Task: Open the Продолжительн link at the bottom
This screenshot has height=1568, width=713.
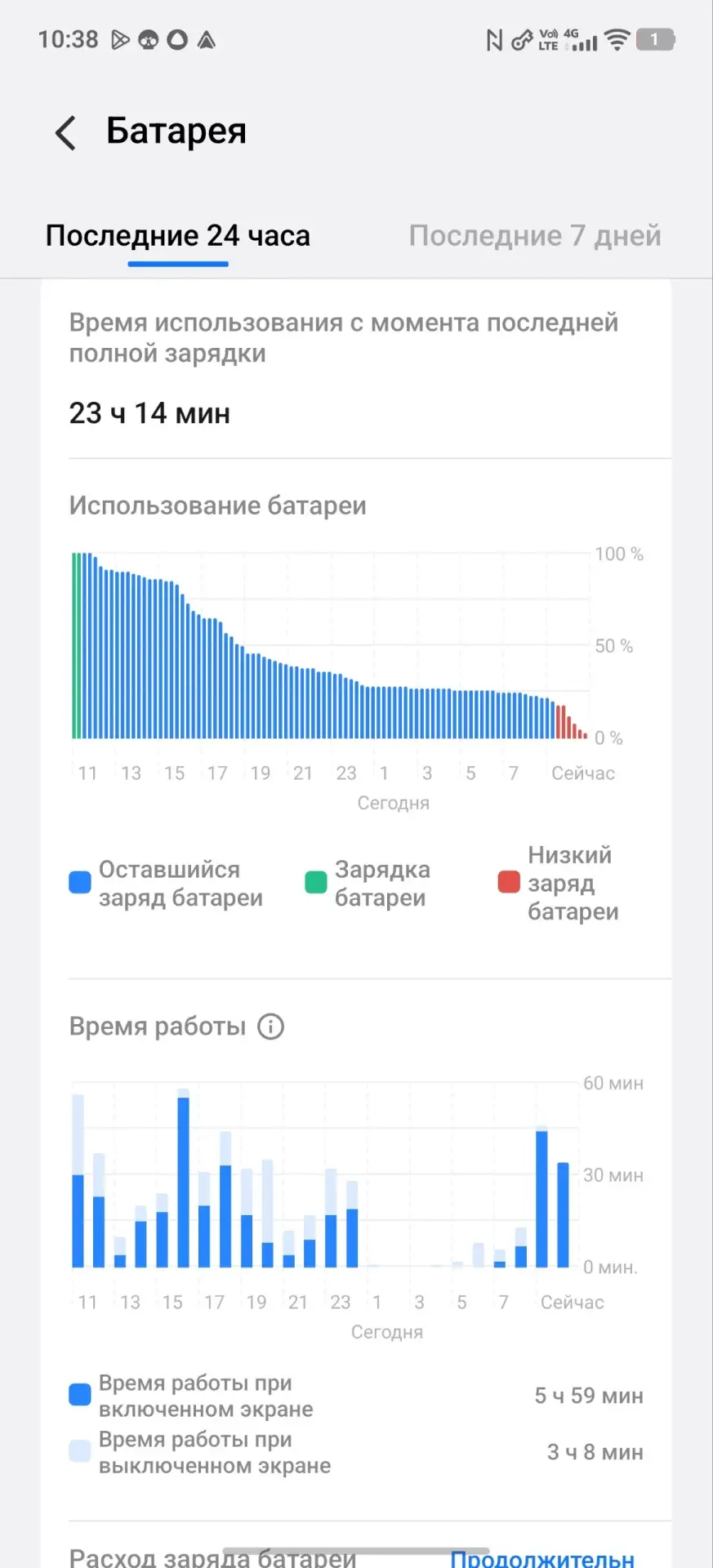Action: 542,1557
